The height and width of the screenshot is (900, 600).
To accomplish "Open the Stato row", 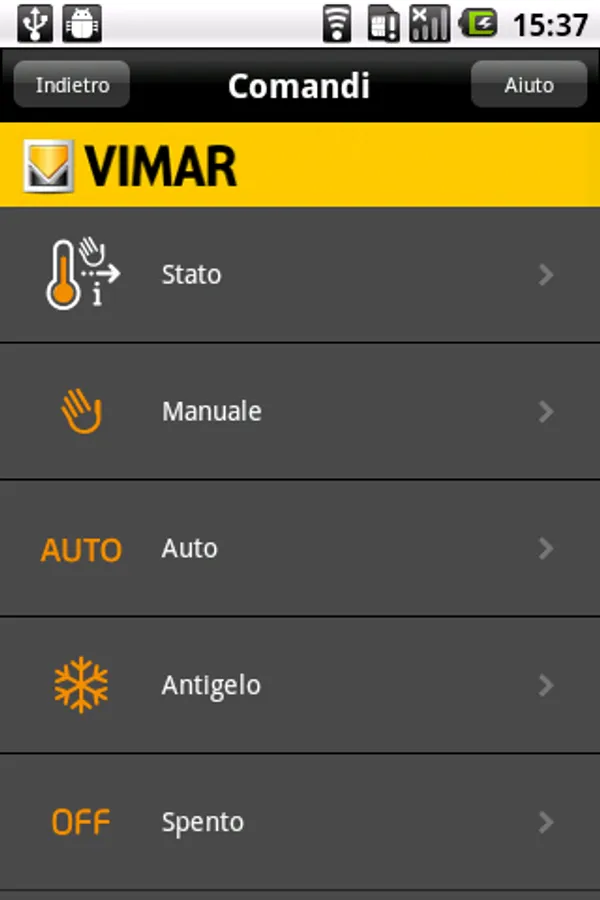I will tap(300, 275).
